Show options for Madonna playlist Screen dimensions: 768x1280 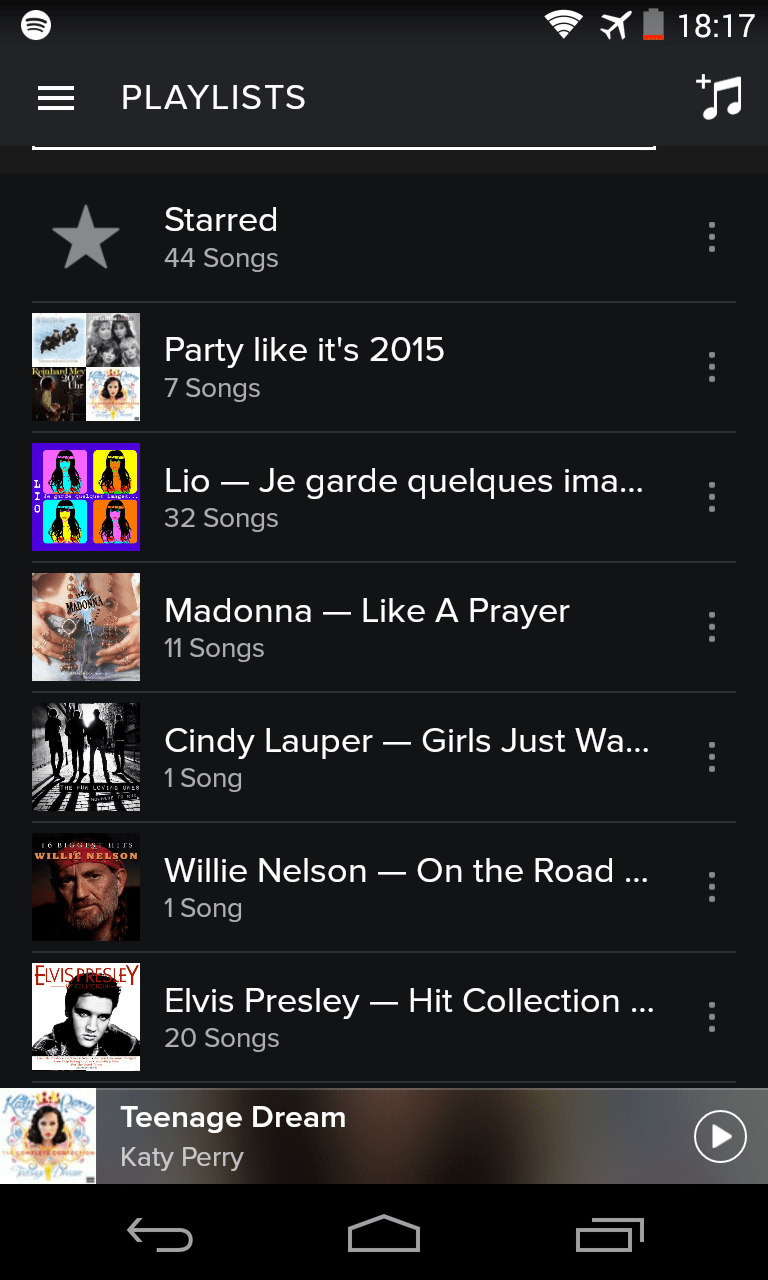coord(711,627)
